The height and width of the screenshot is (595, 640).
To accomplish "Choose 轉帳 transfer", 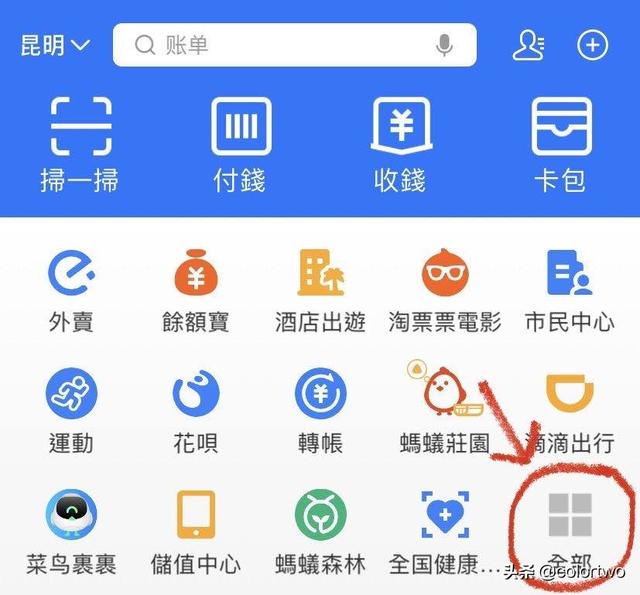I will tap(320, 408).
